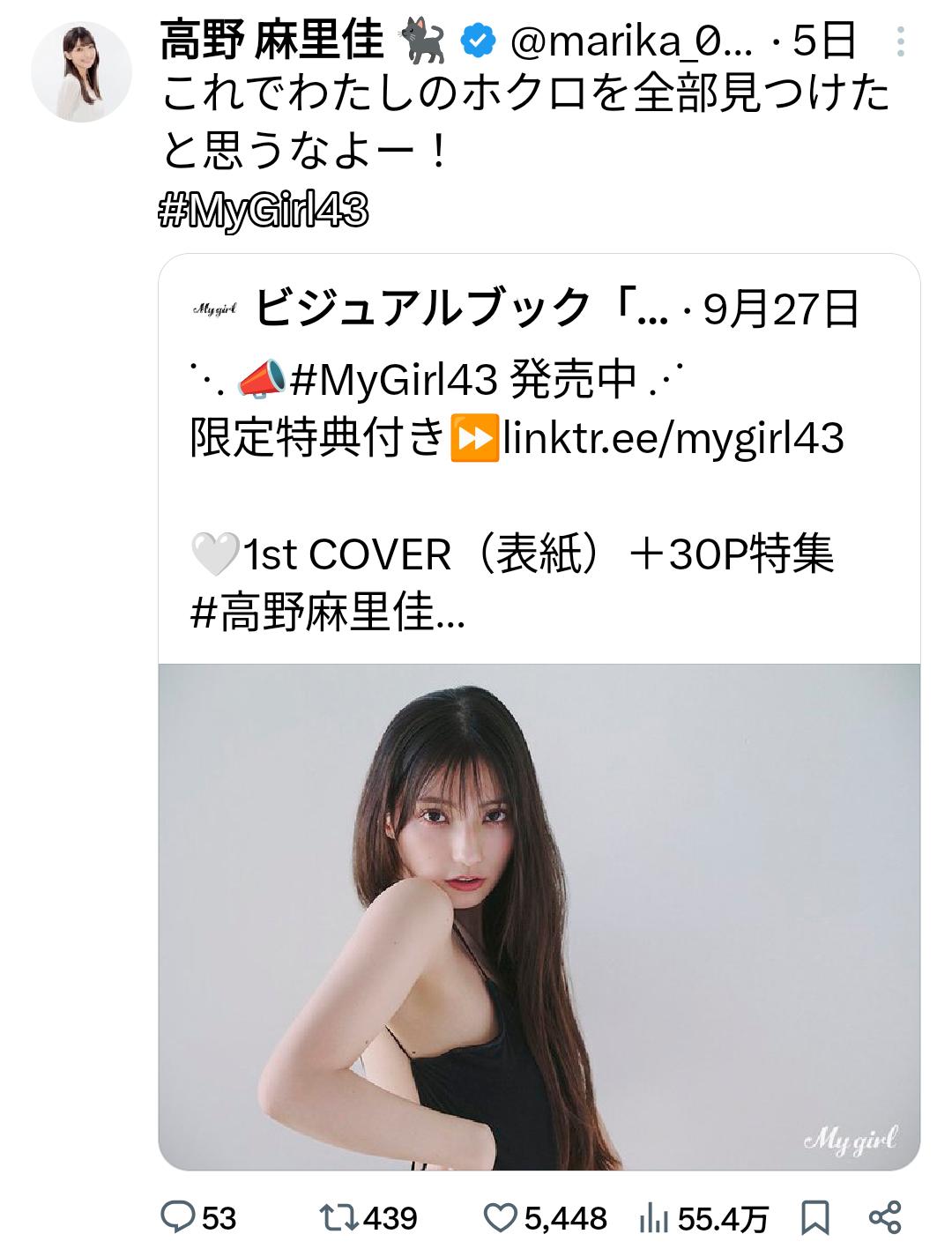
Task: Open the photo in the quoted tweet
Action: 539,917
